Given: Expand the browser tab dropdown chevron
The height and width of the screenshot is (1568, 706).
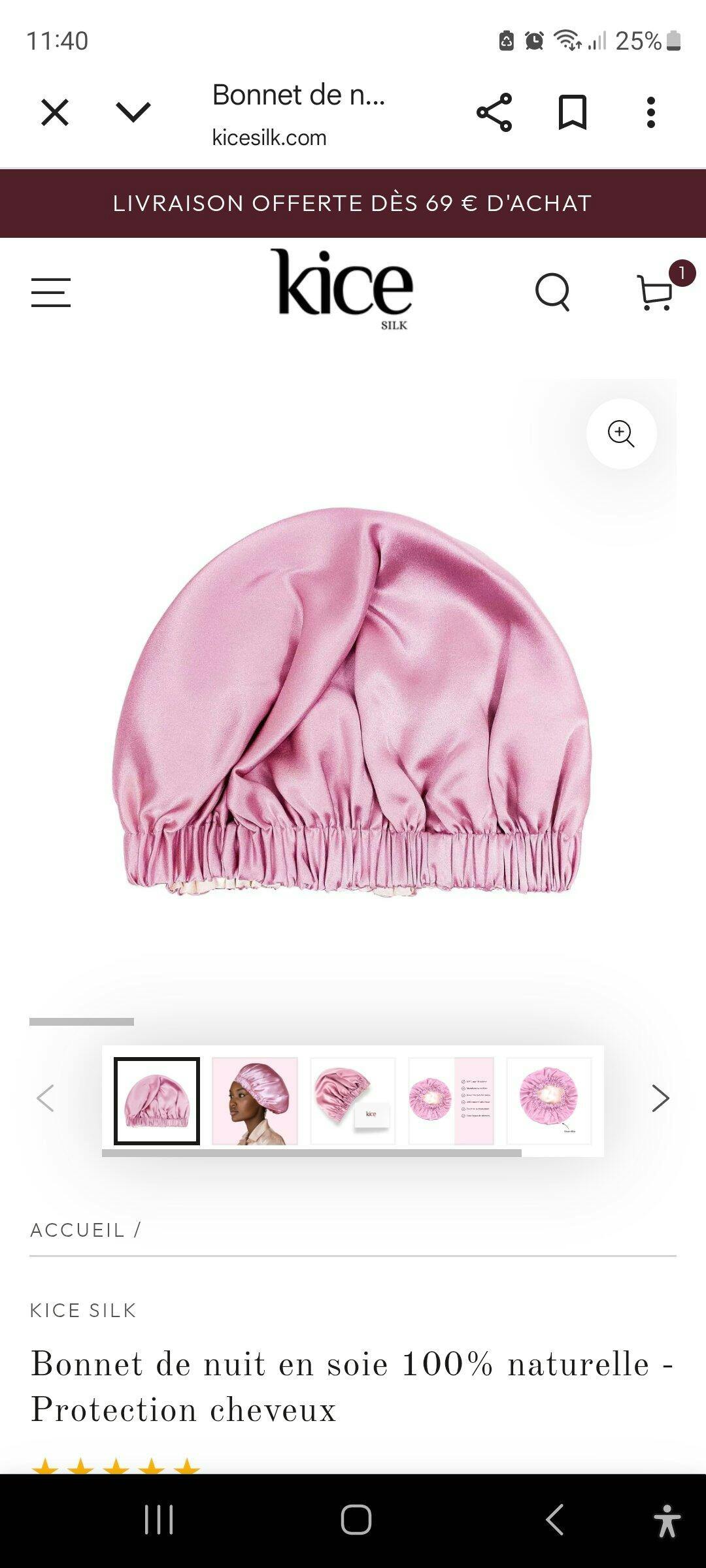Looking at the screenshot, I should click(x=133, y=112).
